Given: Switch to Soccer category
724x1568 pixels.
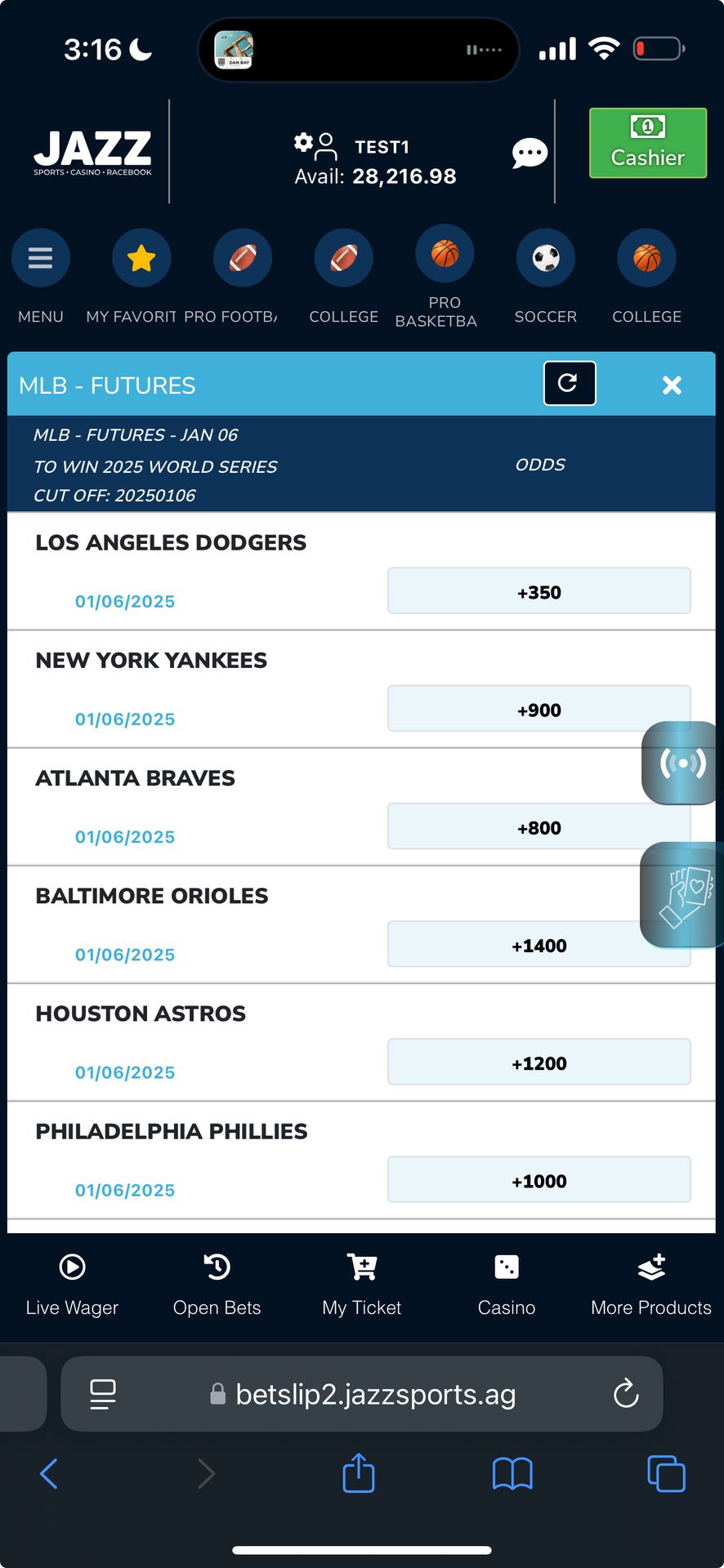Looking at the screenshot, I should click(x=546, y=258).
